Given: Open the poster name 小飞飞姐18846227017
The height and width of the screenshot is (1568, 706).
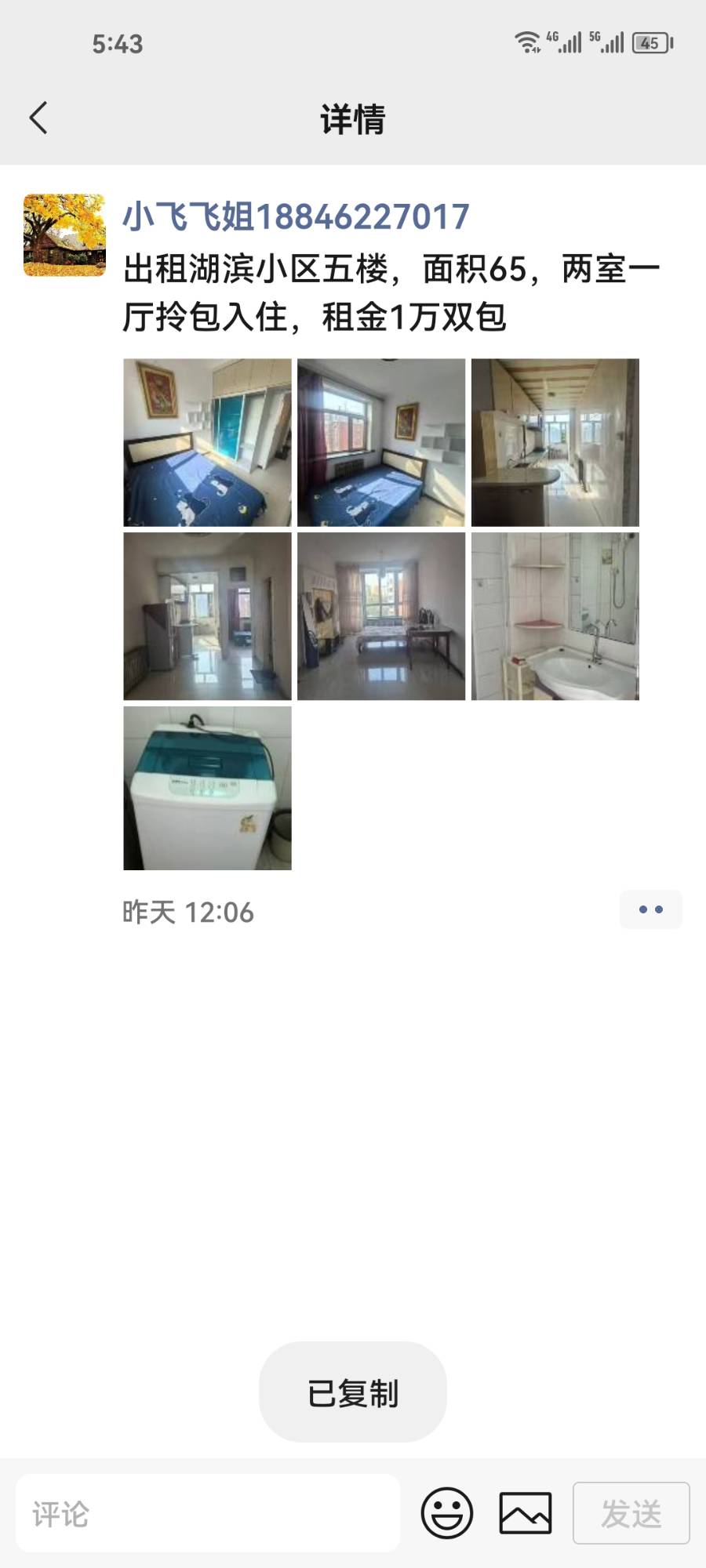Looking at the screenshot, I should point(296,217).
